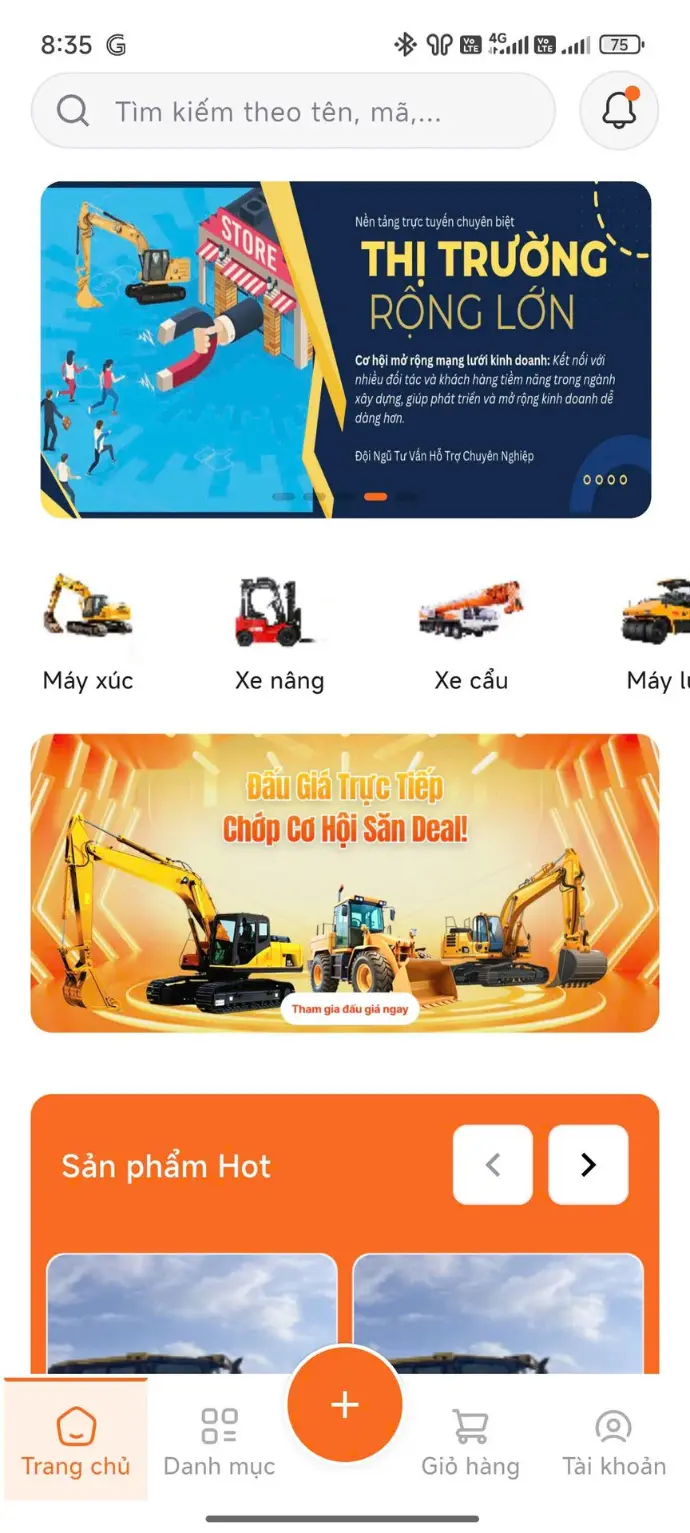
Task: Show next Sản phẩm Hot items
Action: pos(588,1164)
